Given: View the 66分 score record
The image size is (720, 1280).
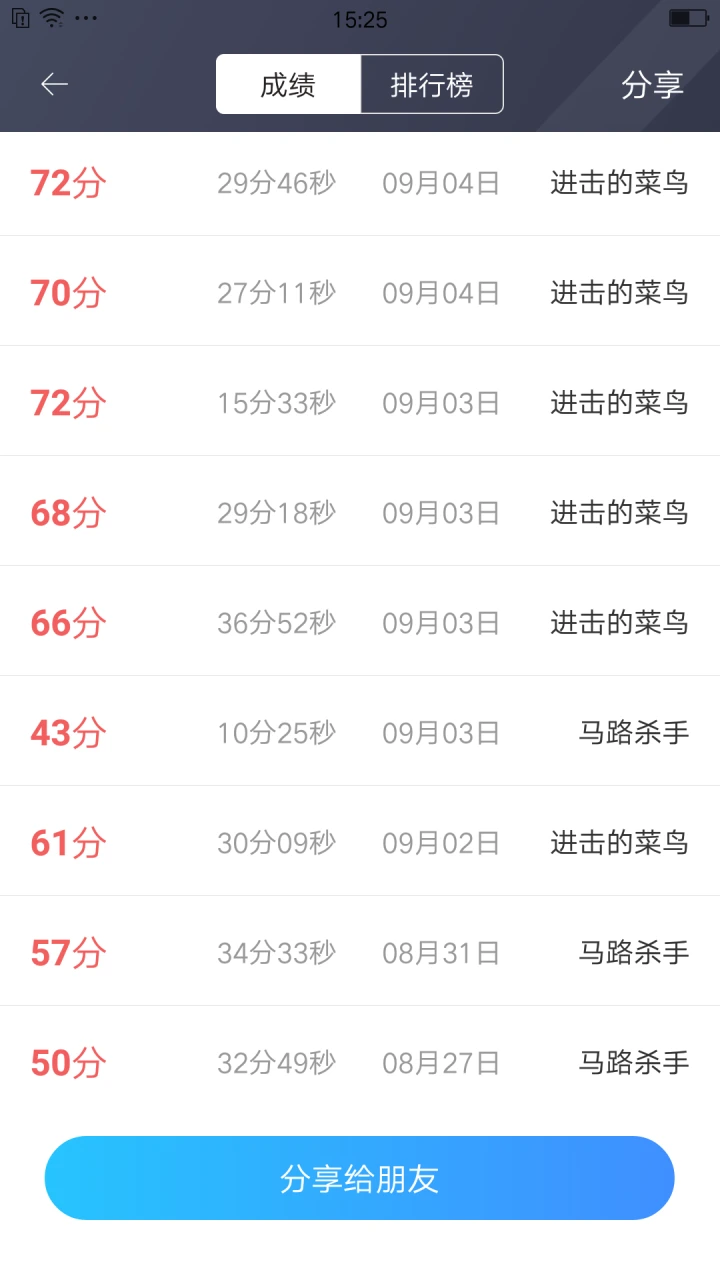Looking at the screenshot, I should (x=360, y=621).
